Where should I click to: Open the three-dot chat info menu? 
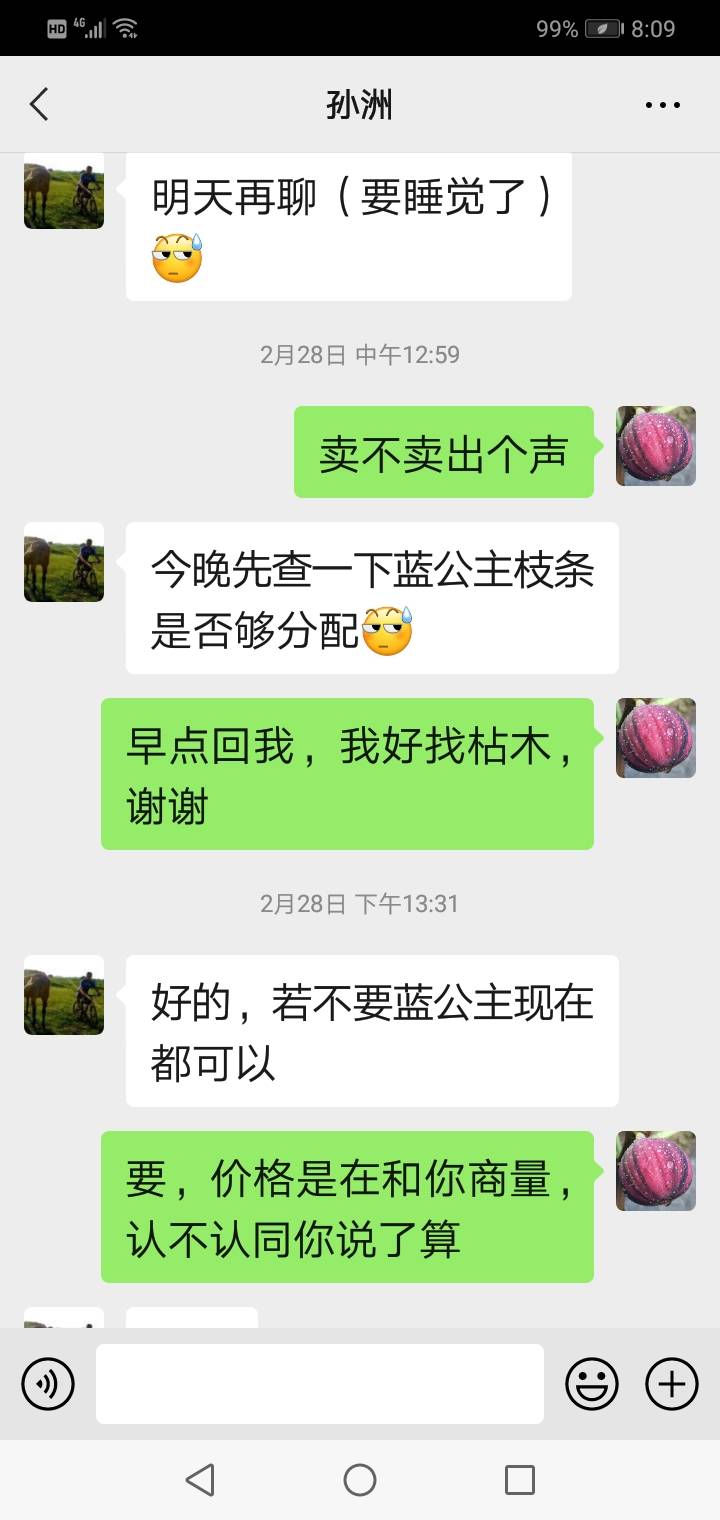pos(663,104)
